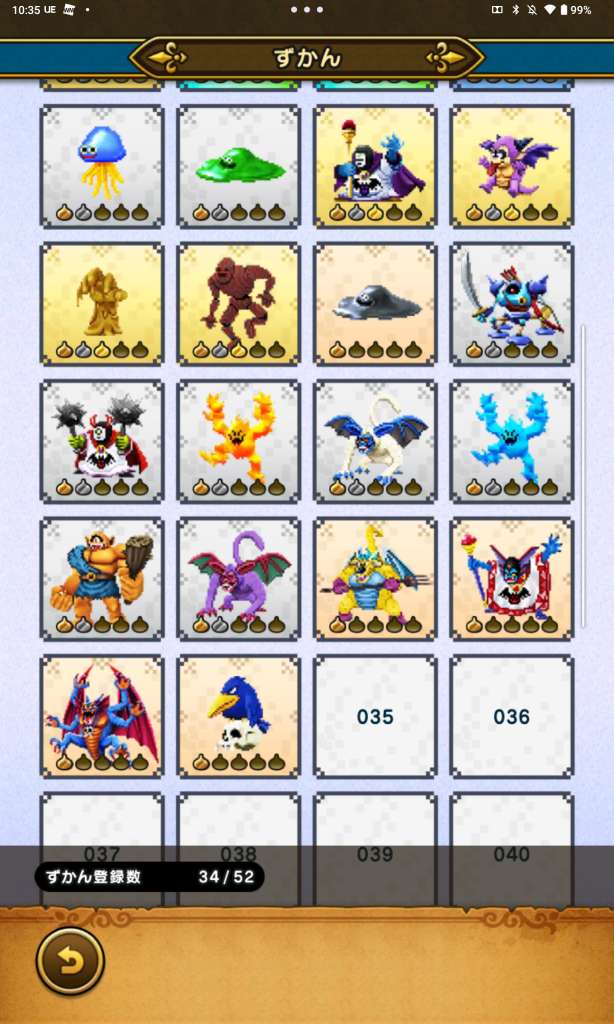Open the gray metal slime entry

(375, 303)
